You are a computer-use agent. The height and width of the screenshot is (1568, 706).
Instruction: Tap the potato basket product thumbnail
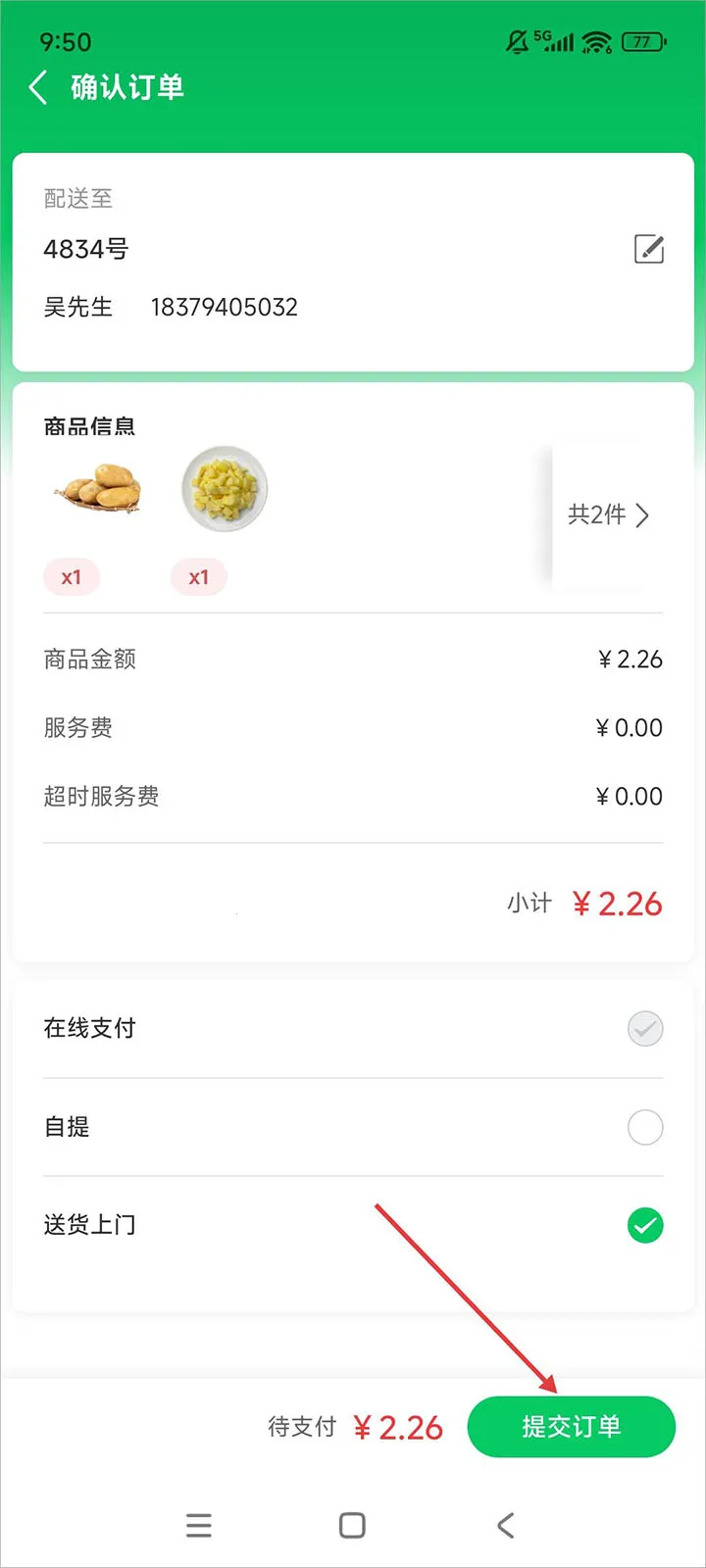coord(95,490)
